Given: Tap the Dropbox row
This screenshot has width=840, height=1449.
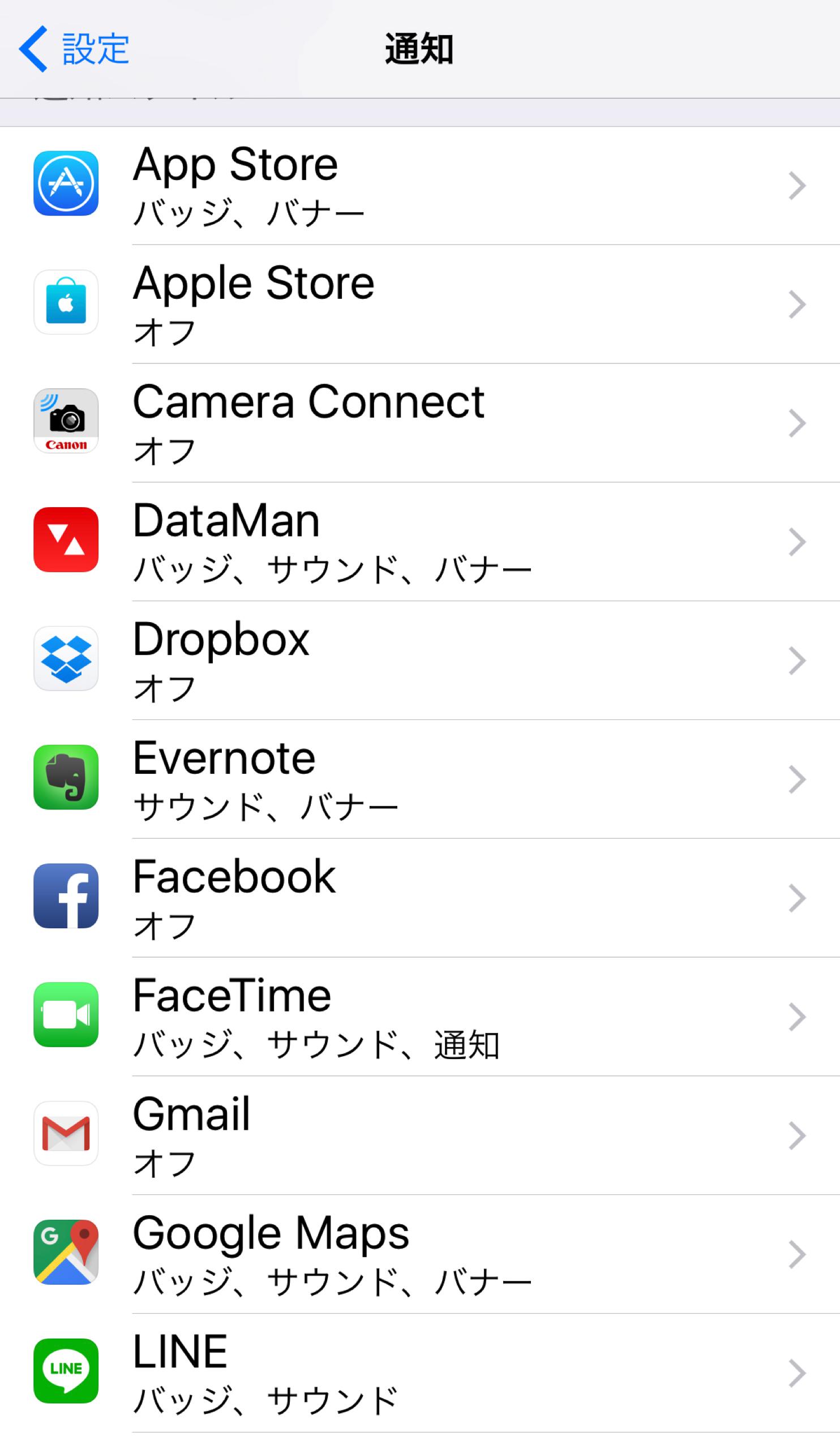Looking at the screenshot, I should tap(419, 661).
